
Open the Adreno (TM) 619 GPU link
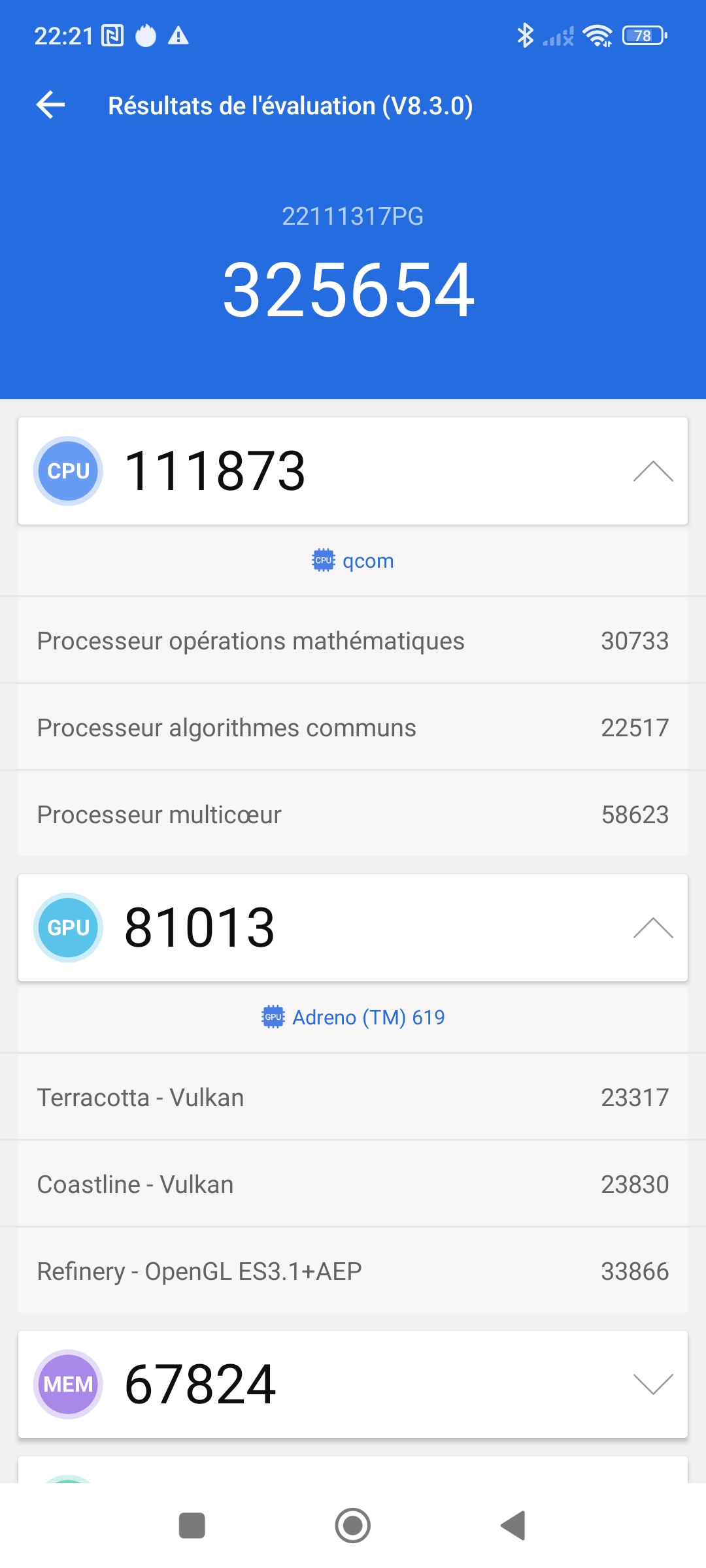[353, 1017]
